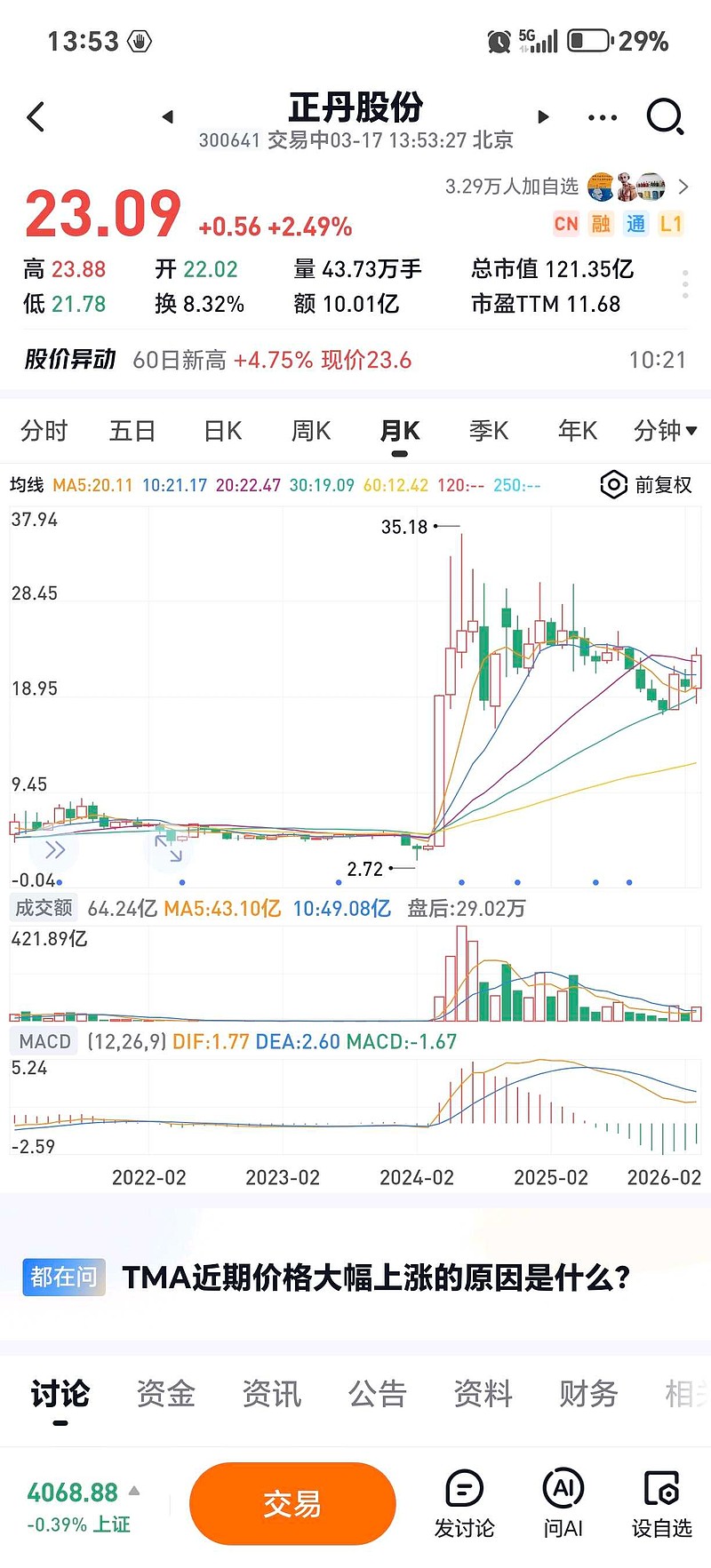The height and width of the screenshot is (1568, 711).
Task: Open the three-dot more options menu
Action: pyautogui.click(x=602, y=116)
